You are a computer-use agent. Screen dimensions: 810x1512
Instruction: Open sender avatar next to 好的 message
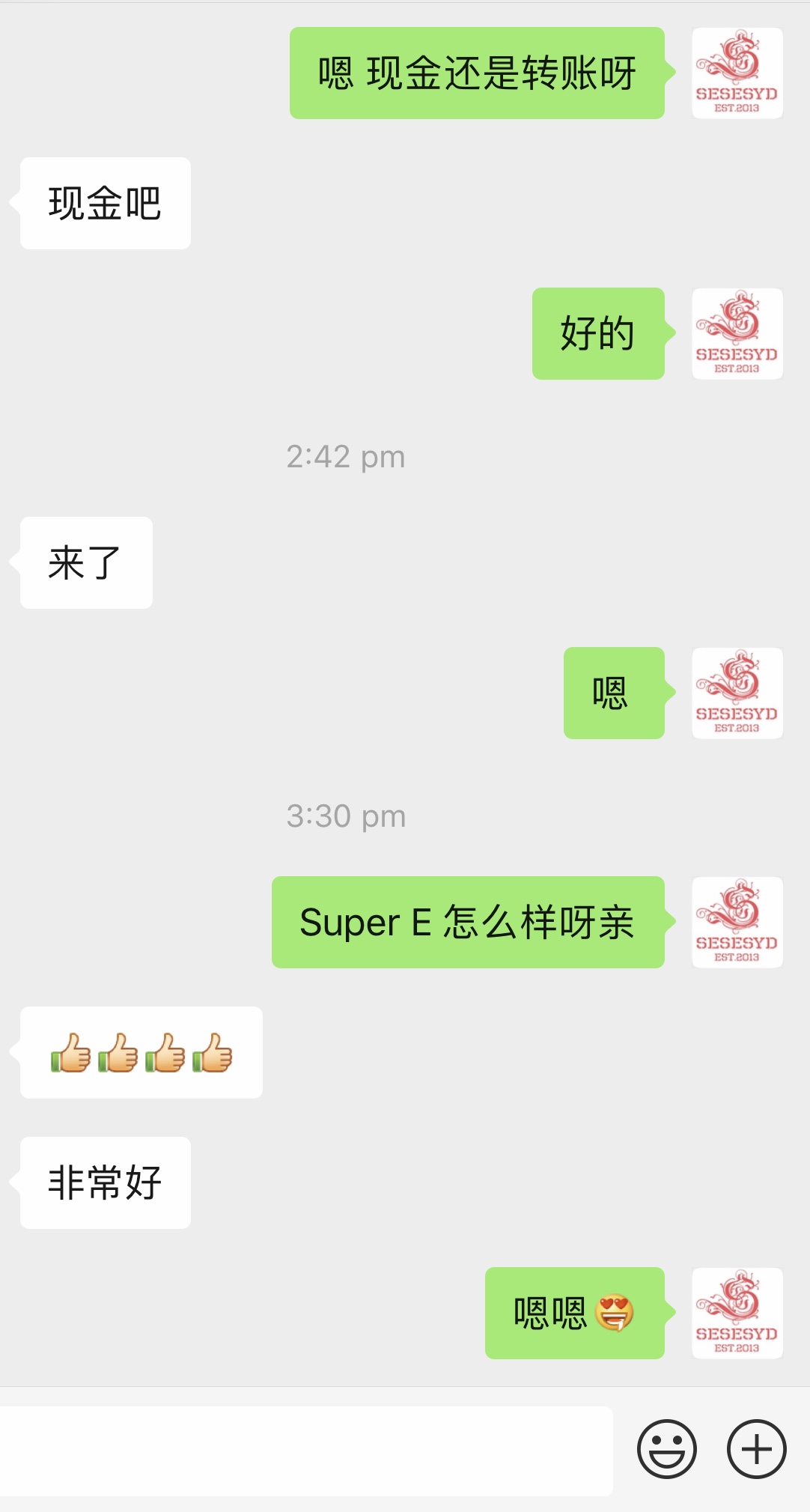[737, 333]
